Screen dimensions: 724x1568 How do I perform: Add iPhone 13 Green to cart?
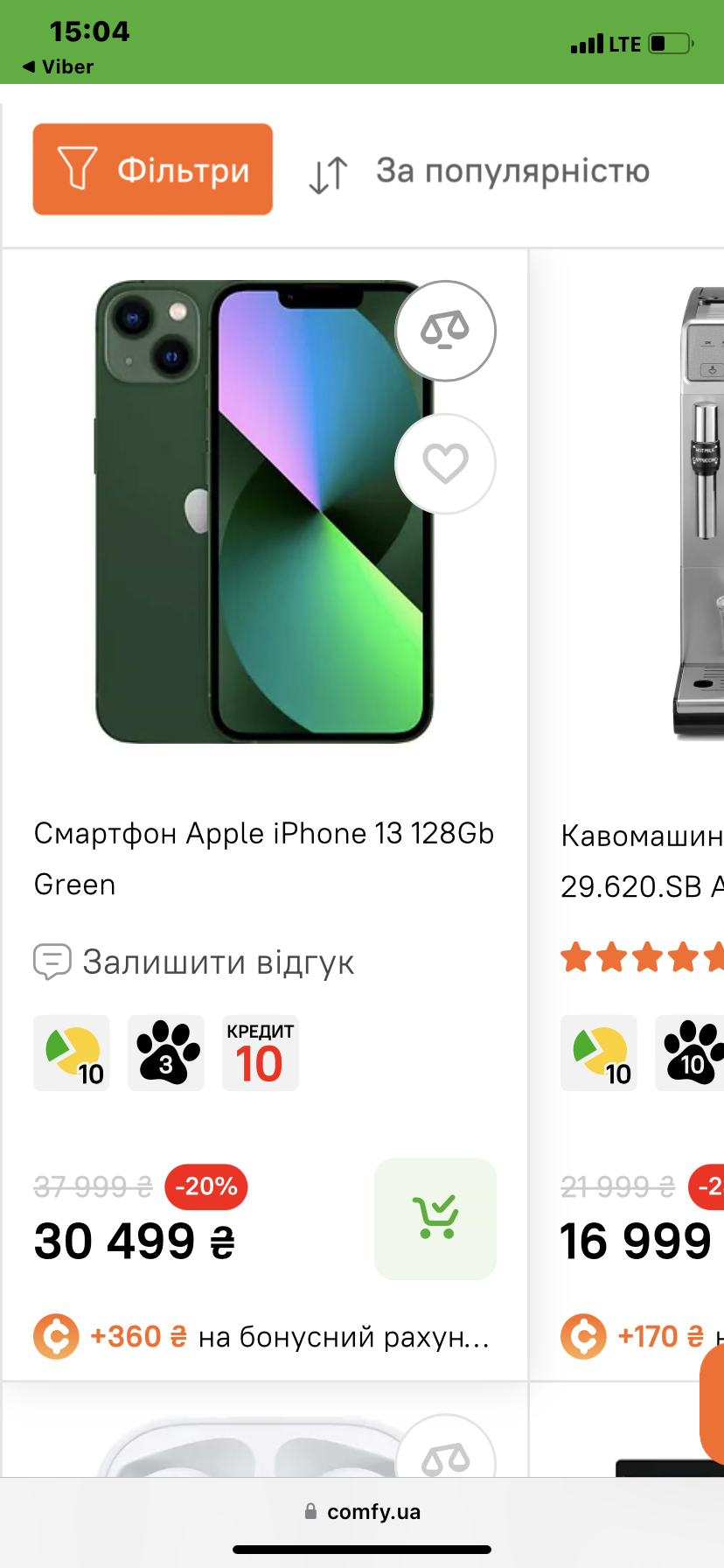pyautogui.click(x=435, y=1218)
